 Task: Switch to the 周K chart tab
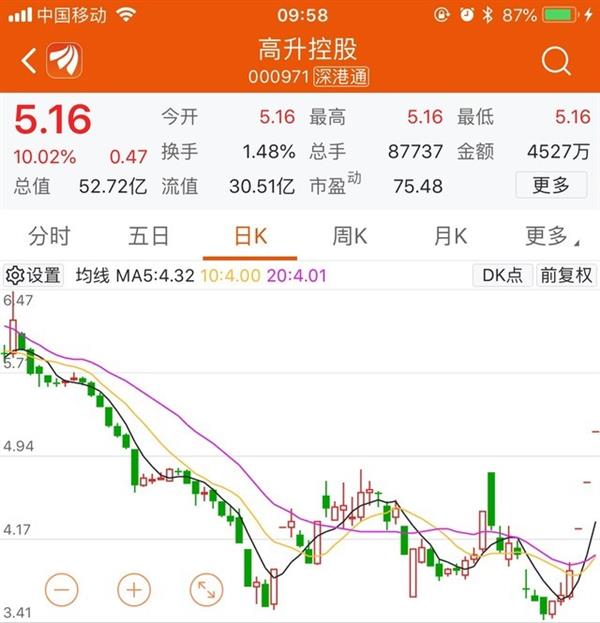coord(350,237)
